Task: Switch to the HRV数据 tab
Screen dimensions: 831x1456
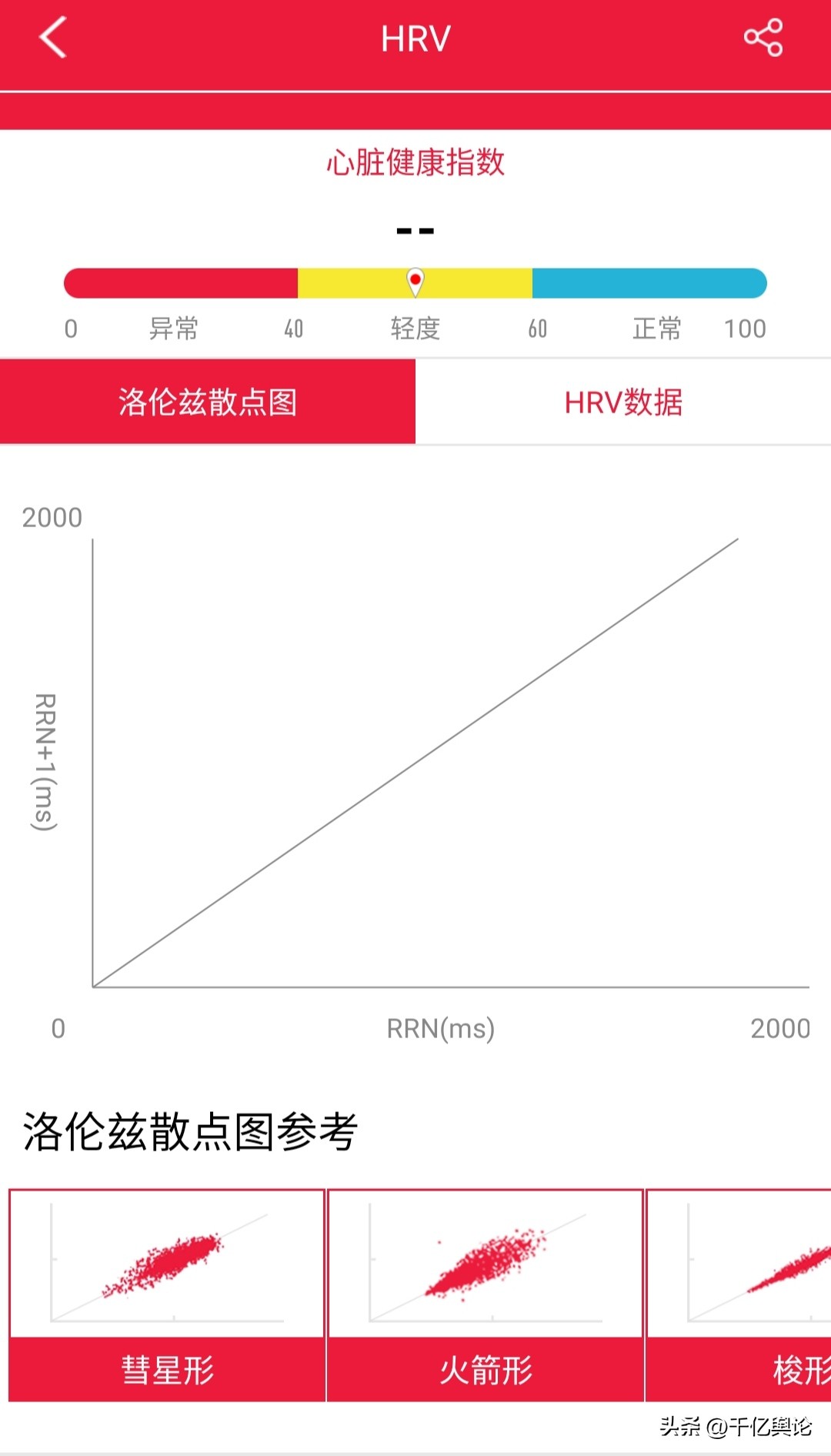Action: point(623,402)
